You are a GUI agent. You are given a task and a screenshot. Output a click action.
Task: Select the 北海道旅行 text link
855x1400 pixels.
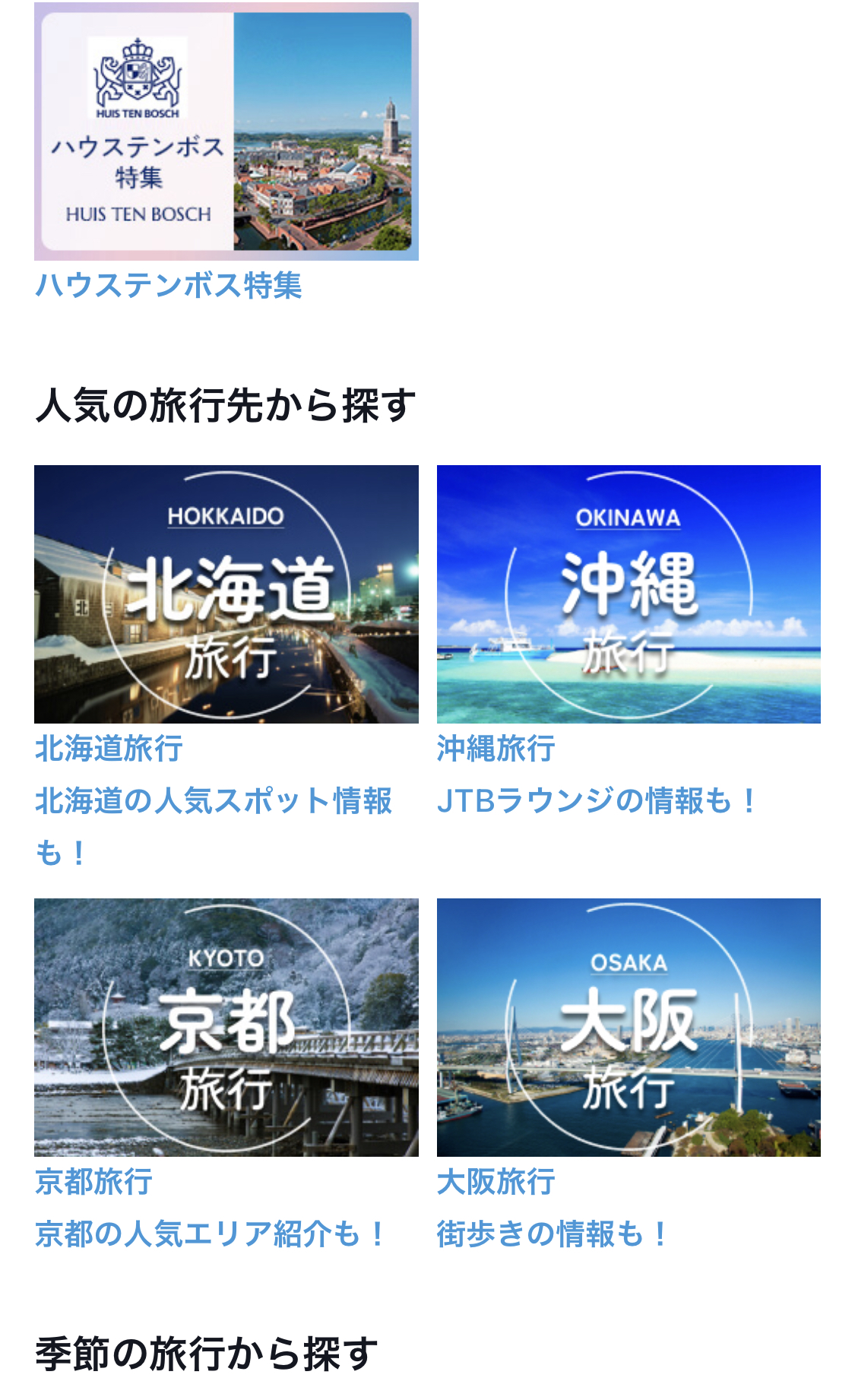109,749
